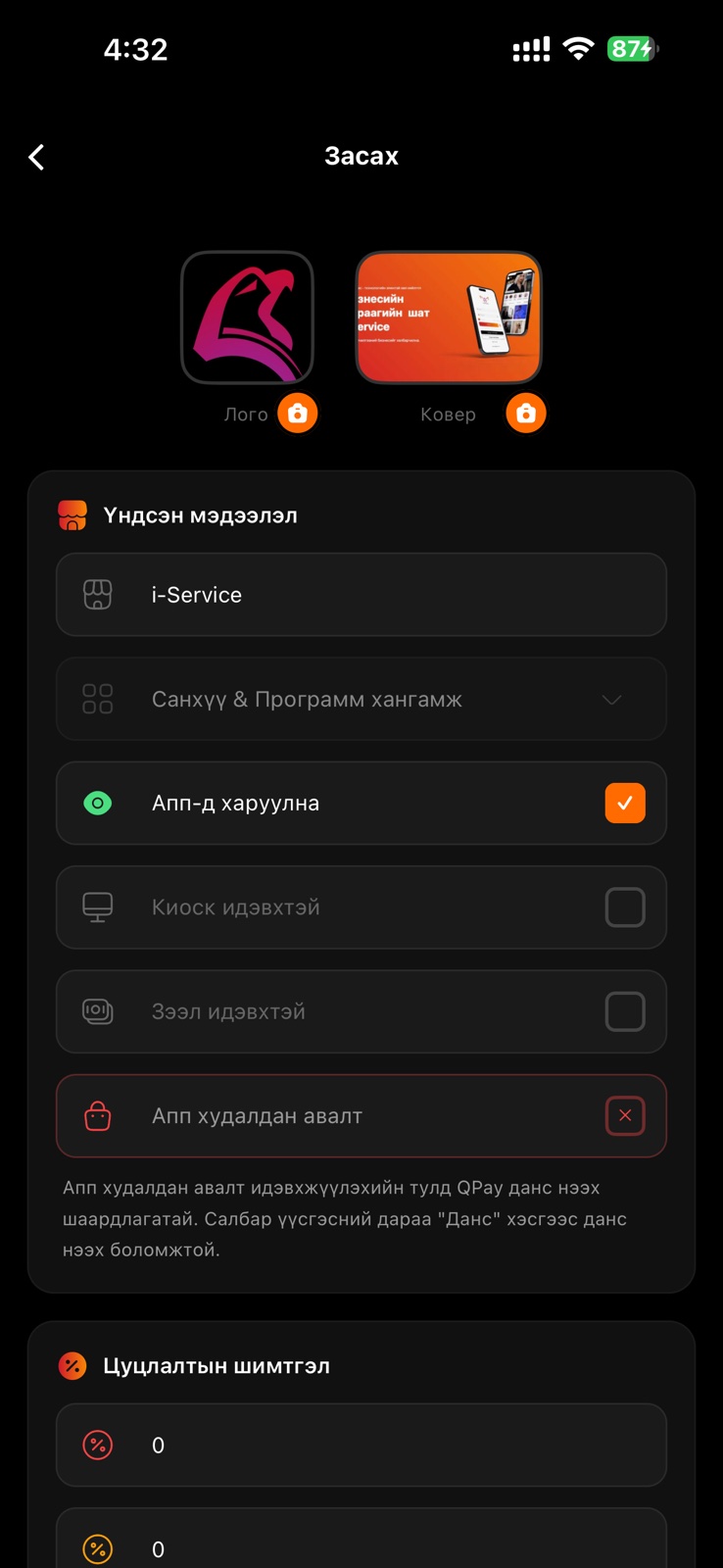This screenshot has height=1568, width=723.
Task: Tap the camera icon beside Лого
Action: pos(297,413)
